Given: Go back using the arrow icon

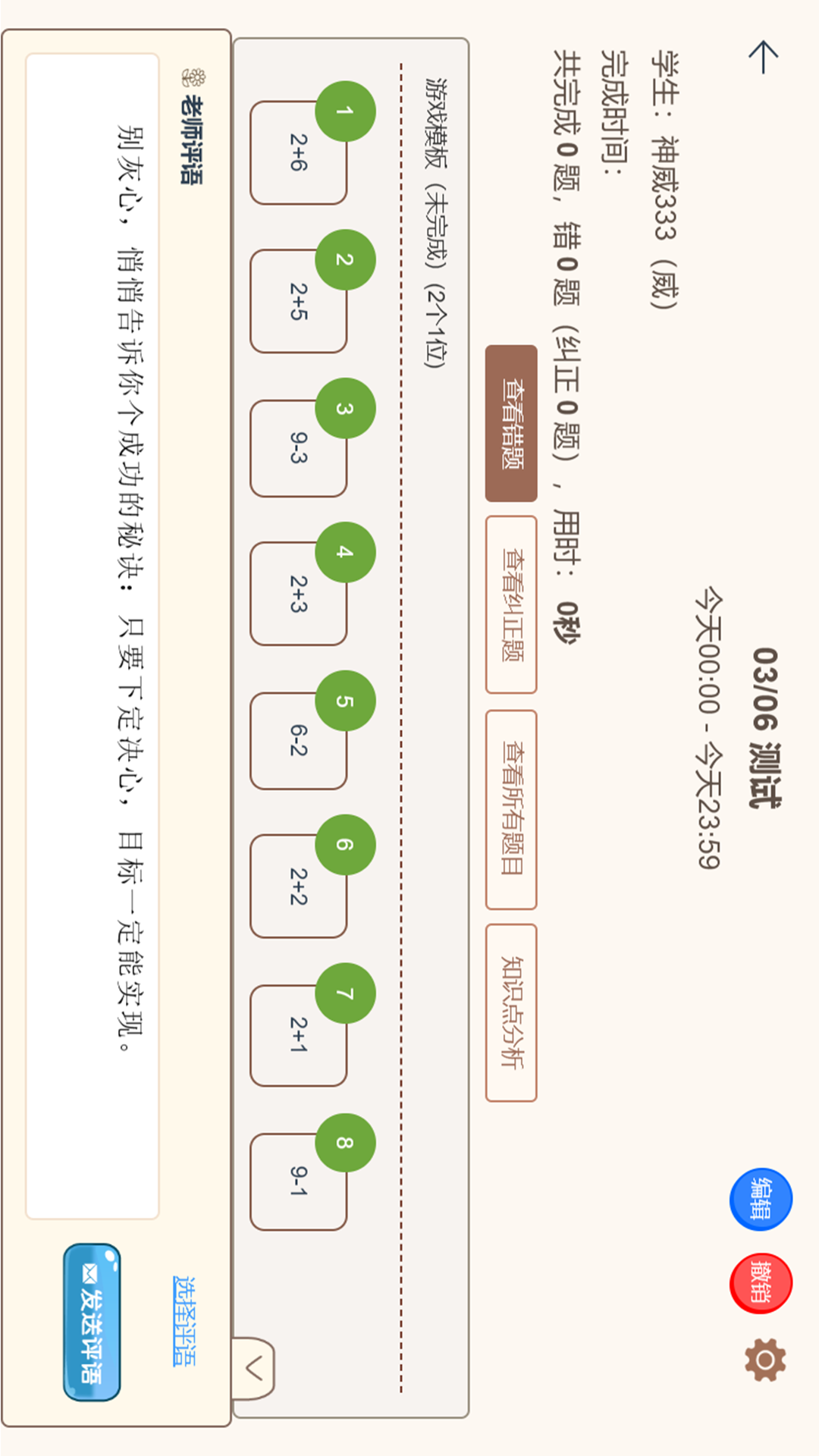Looking at the screenshot, I should (763, 57).
